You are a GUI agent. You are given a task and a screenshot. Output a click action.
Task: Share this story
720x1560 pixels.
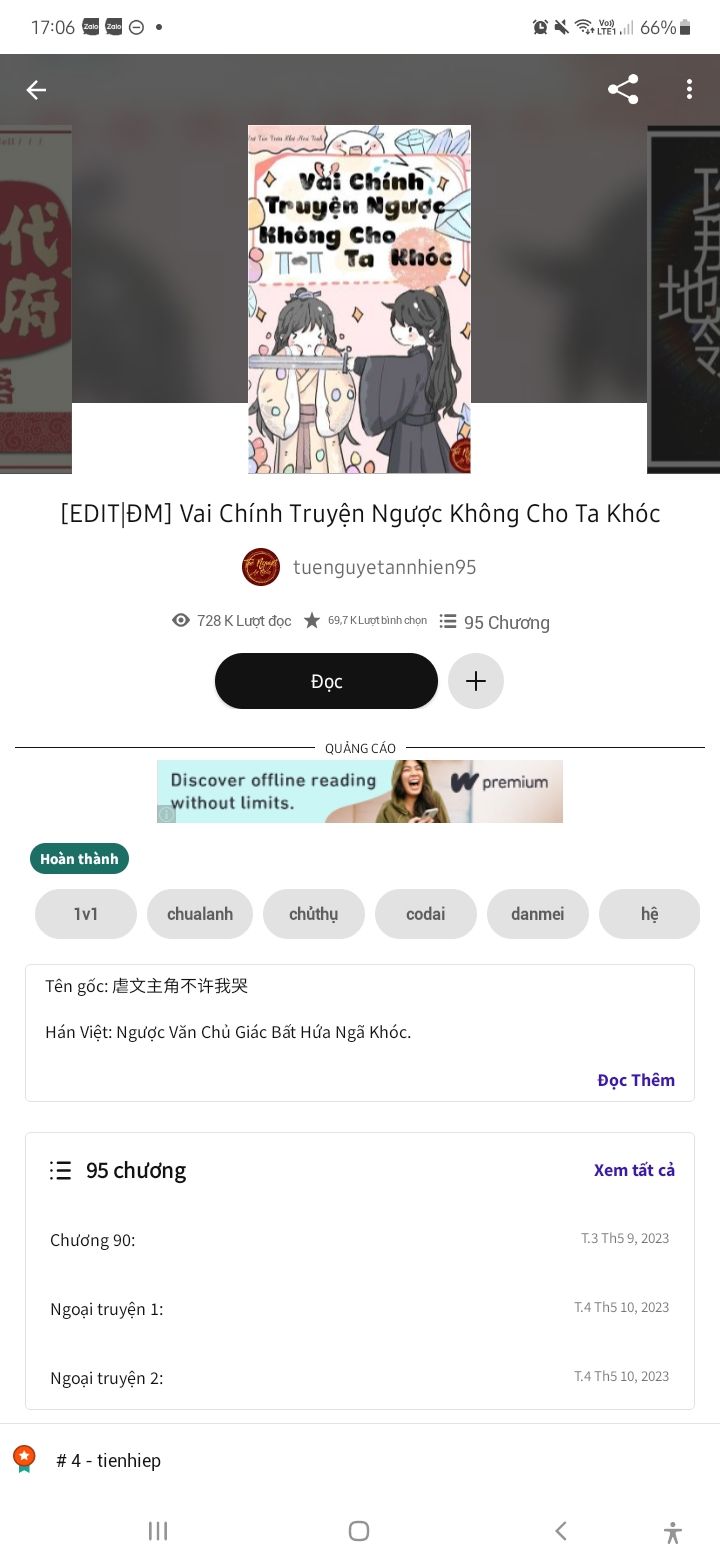623,89
